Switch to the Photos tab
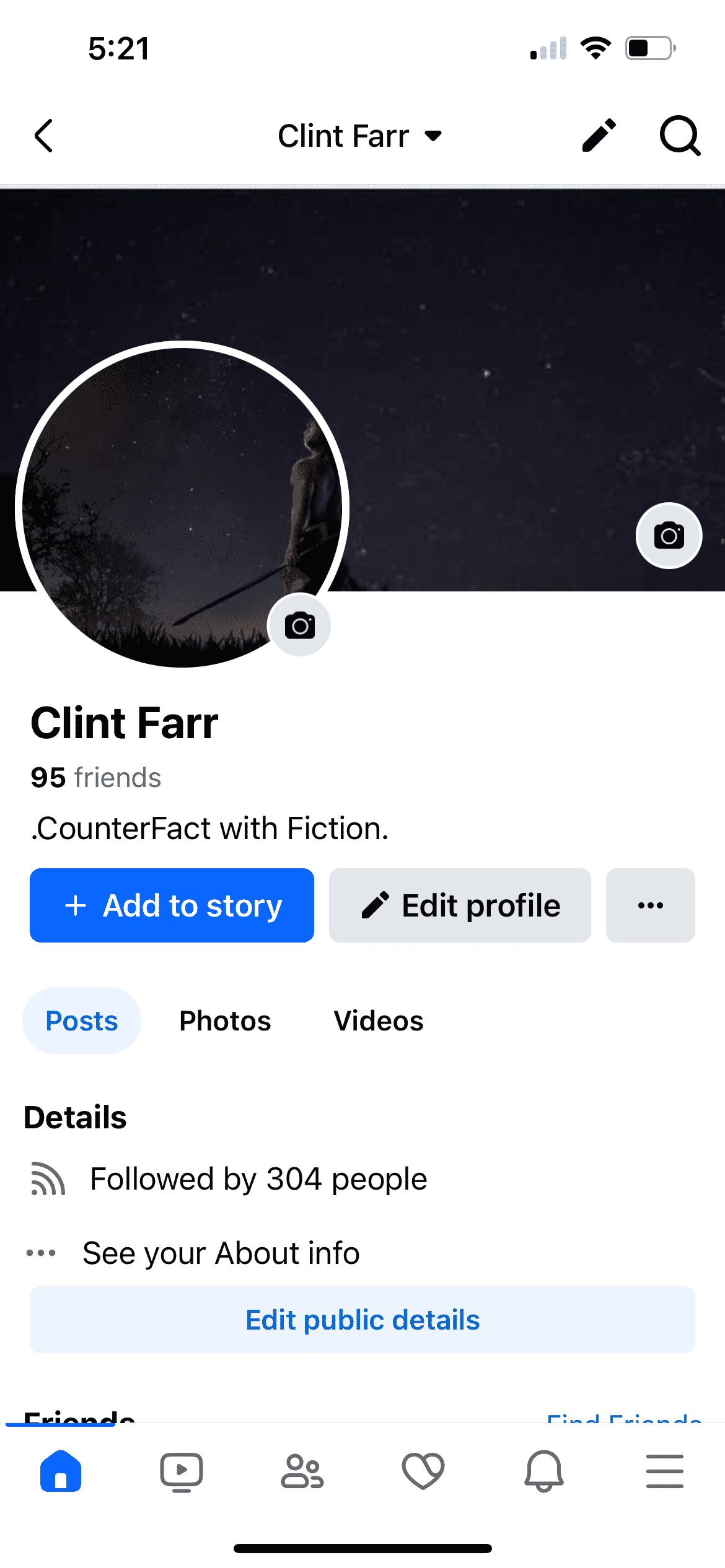Image resolution: width=725 pixels, height=1568 pixels. (225, 1021)
